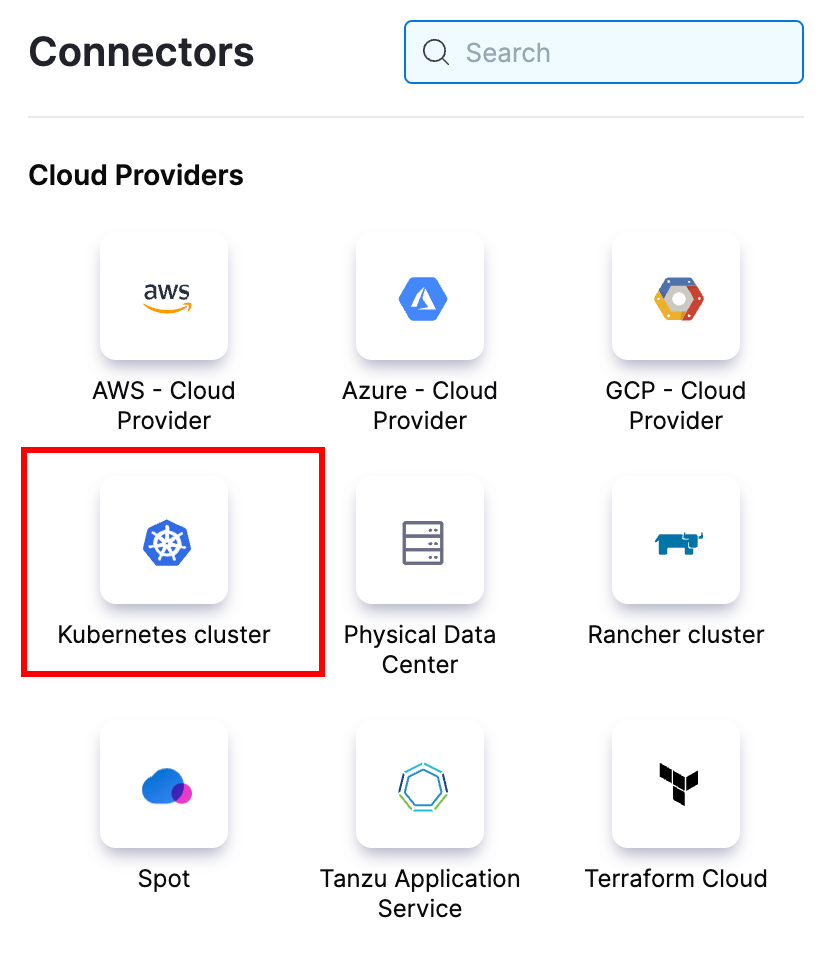Choose the Azure Cloud Provider connector
Viewport: 836px width, 954px height.
click(x=420, y=296)
